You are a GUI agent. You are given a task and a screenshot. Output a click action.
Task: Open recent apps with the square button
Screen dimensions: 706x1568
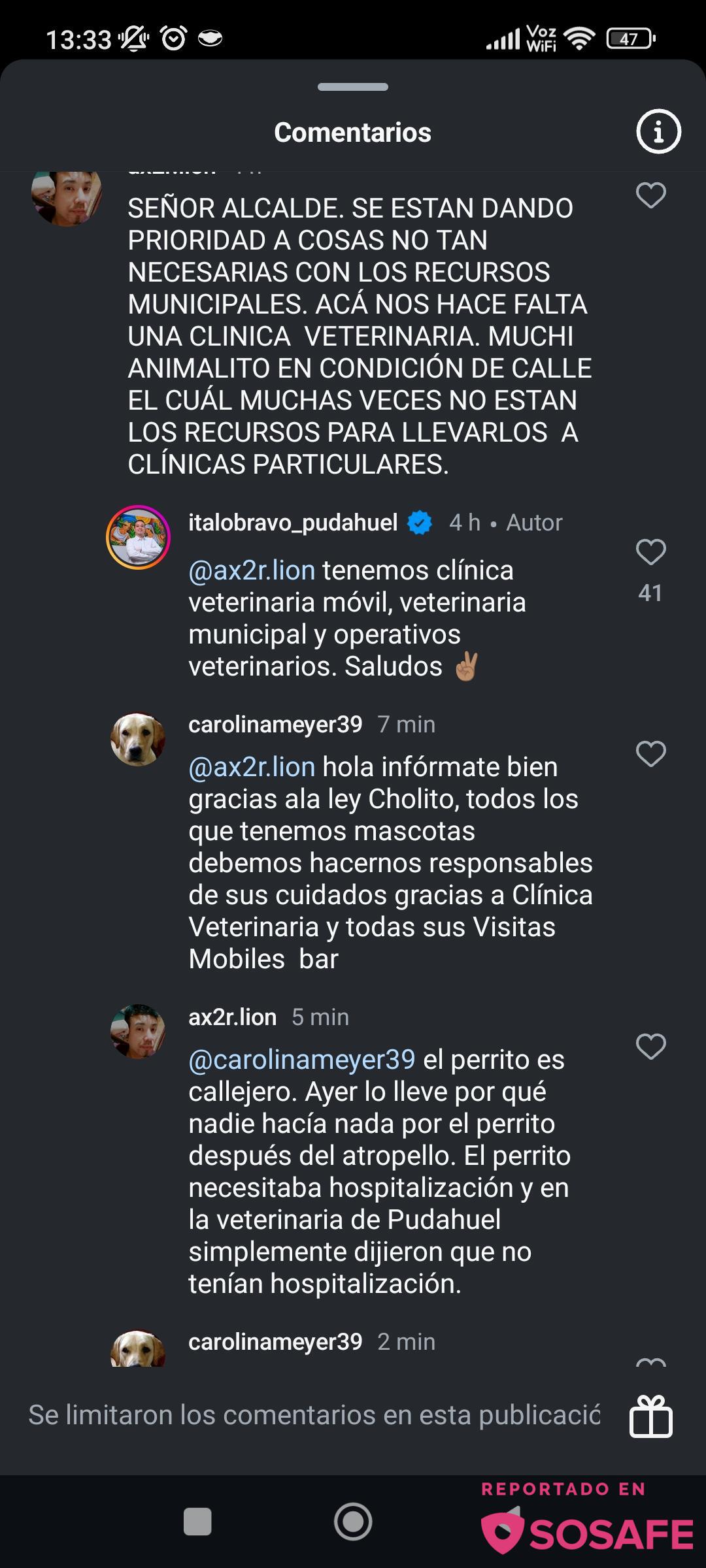pos(197,1521)
